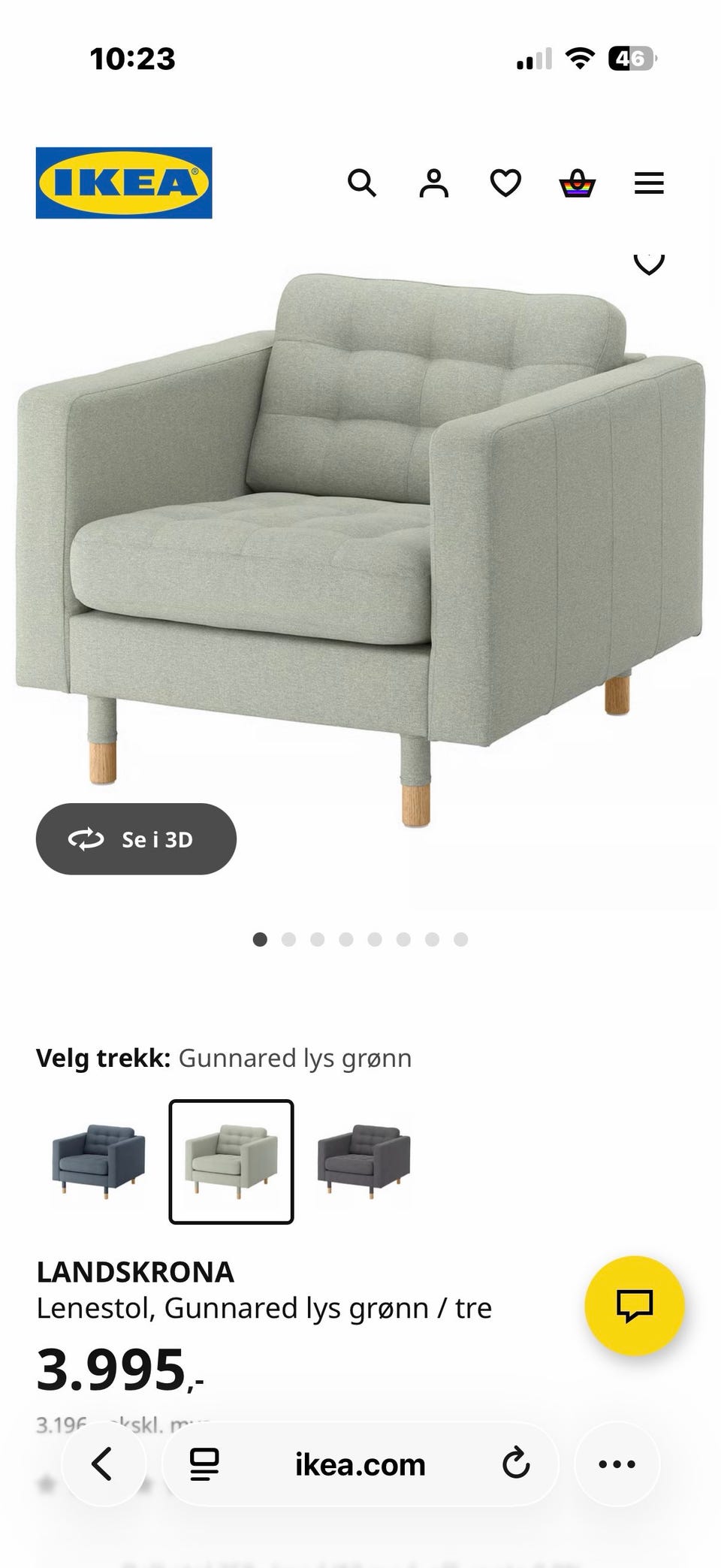Open the shopping basket

(578, 183)
